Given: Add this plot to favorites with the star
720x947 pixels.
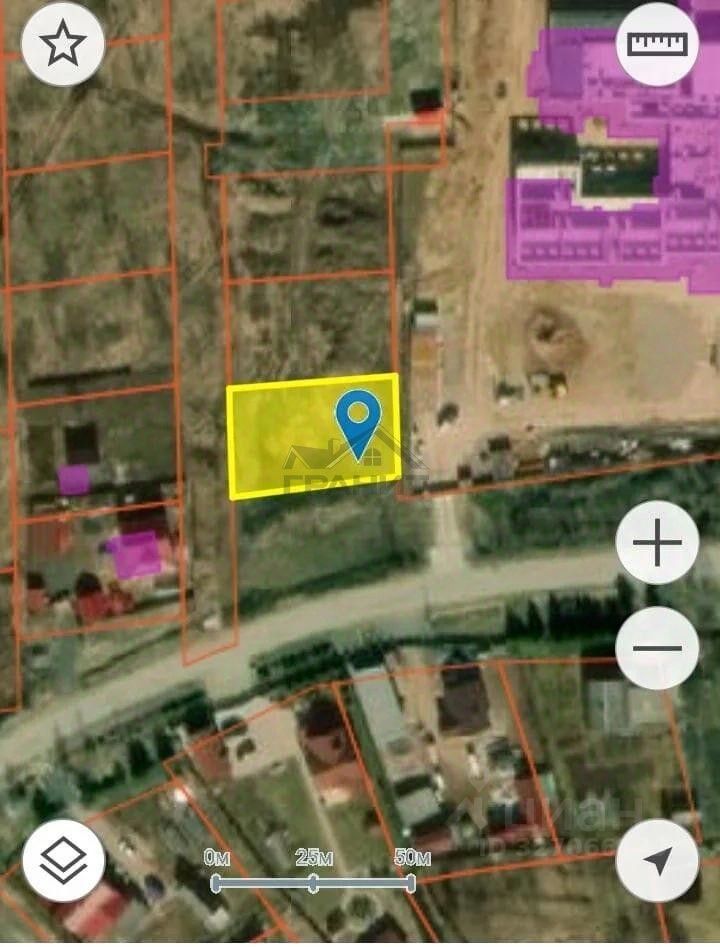Looking at the screenshot, I should [x=63, y=44].
